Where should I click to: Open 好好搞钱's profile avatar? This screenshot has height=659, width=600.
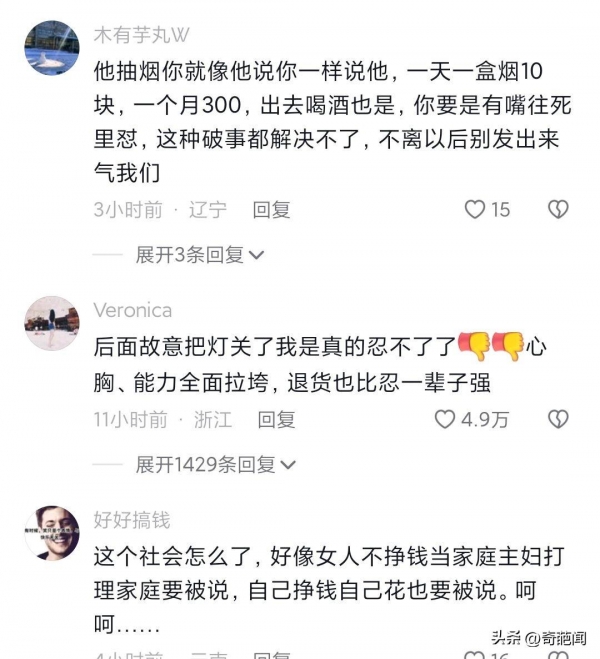click(x=52, y=531)
